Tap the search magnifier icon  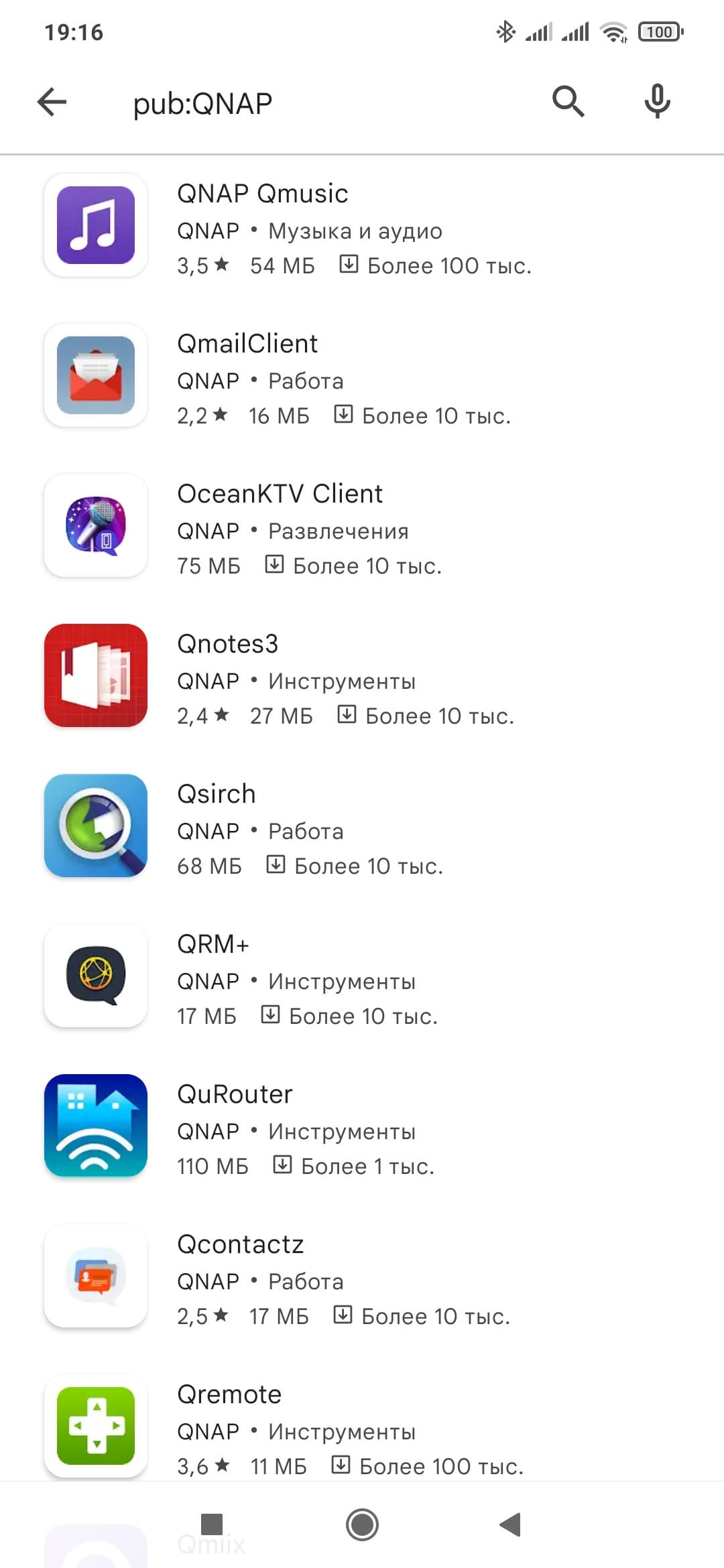(x=568, y=102)
